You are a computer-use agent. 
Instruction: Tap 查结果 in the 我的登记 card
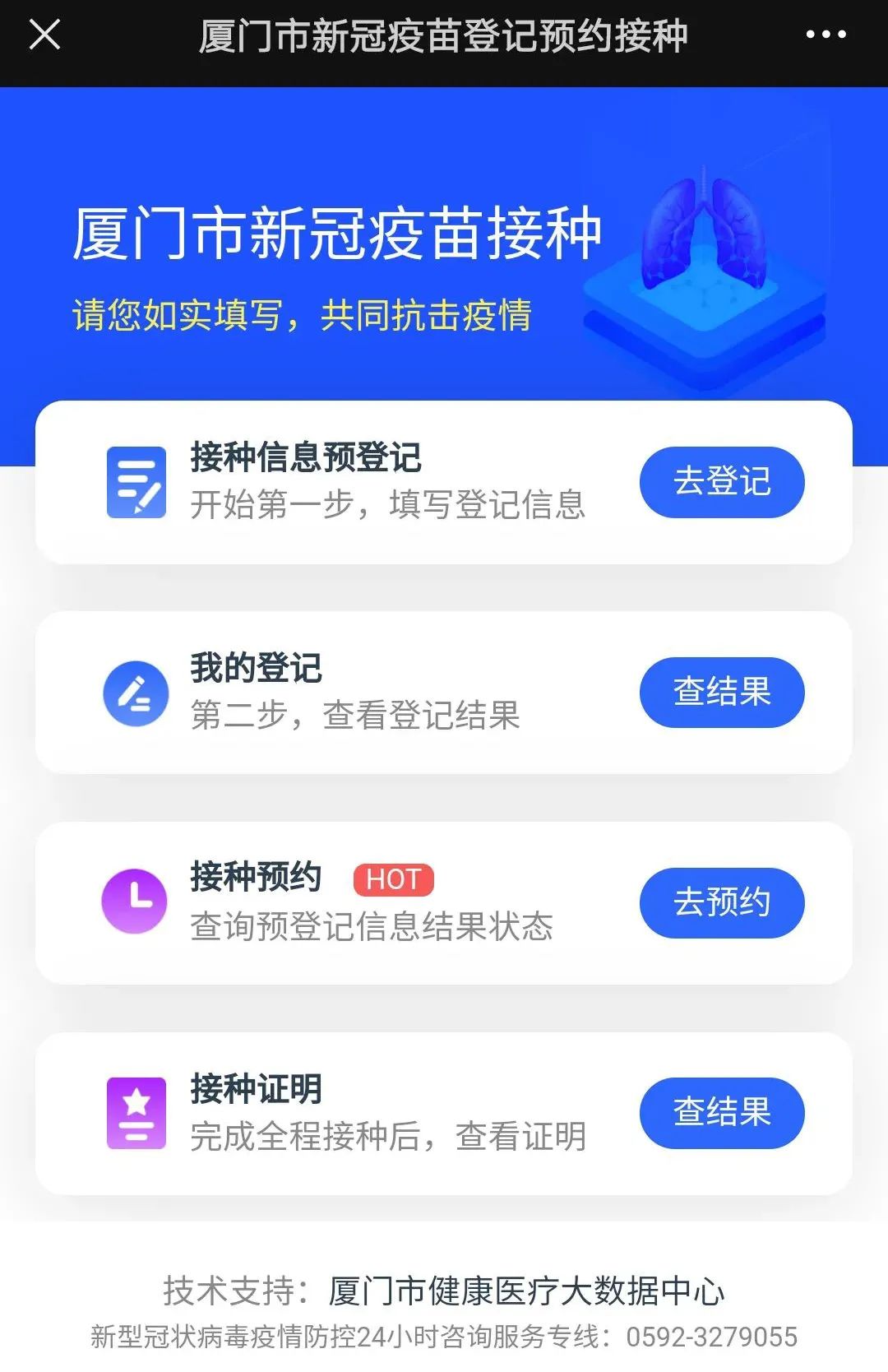pyautogui.click(x=722, y=692)
